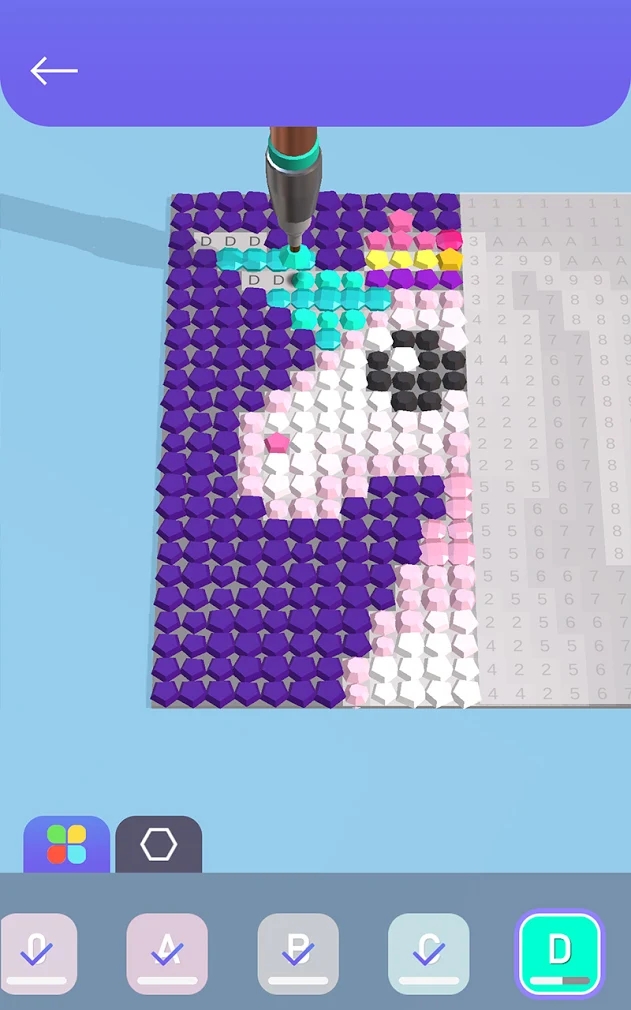Tap the cyan D color swatch
631x1010 pixels.
[559, 952]
